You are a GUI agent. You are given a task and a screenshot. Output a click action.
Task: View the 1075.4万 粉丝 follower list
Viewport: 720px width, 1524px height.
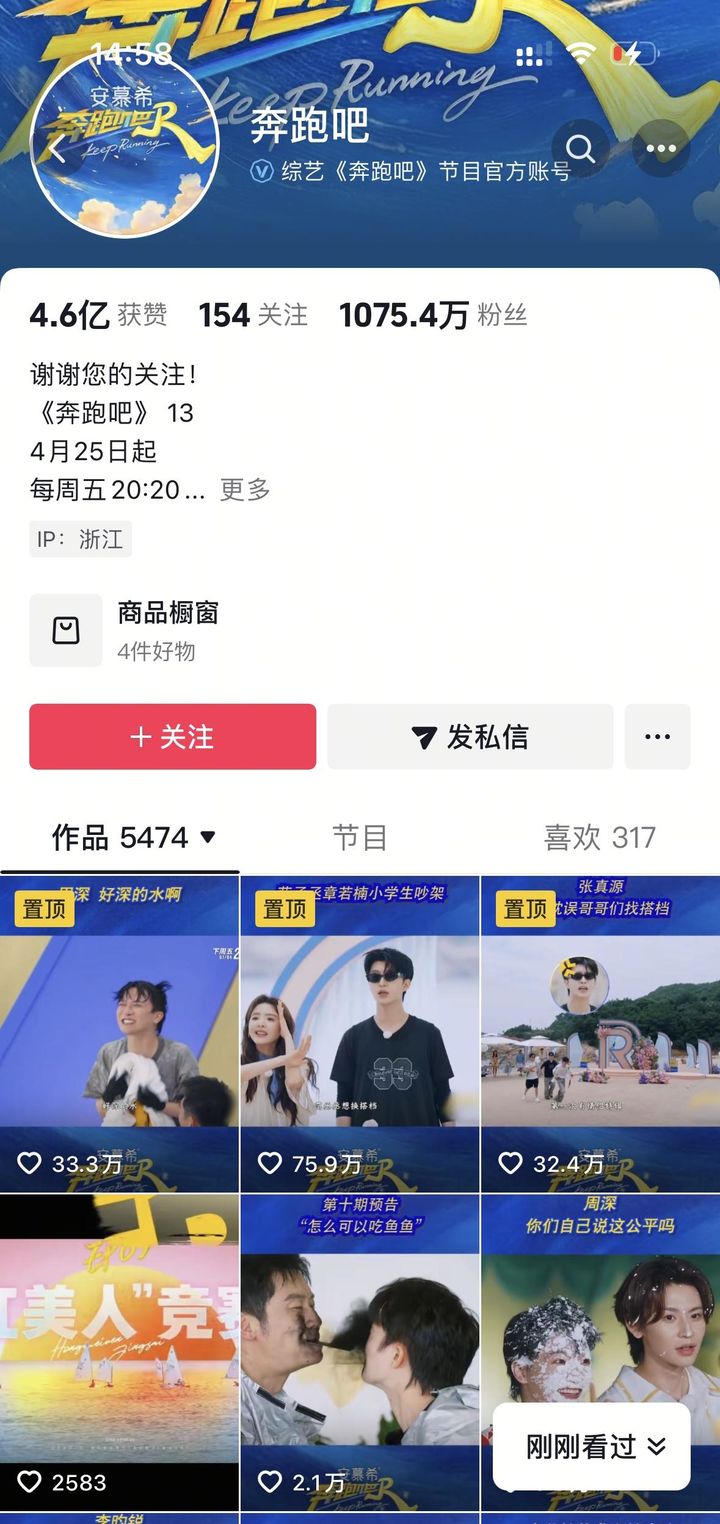tap(433, 316)
